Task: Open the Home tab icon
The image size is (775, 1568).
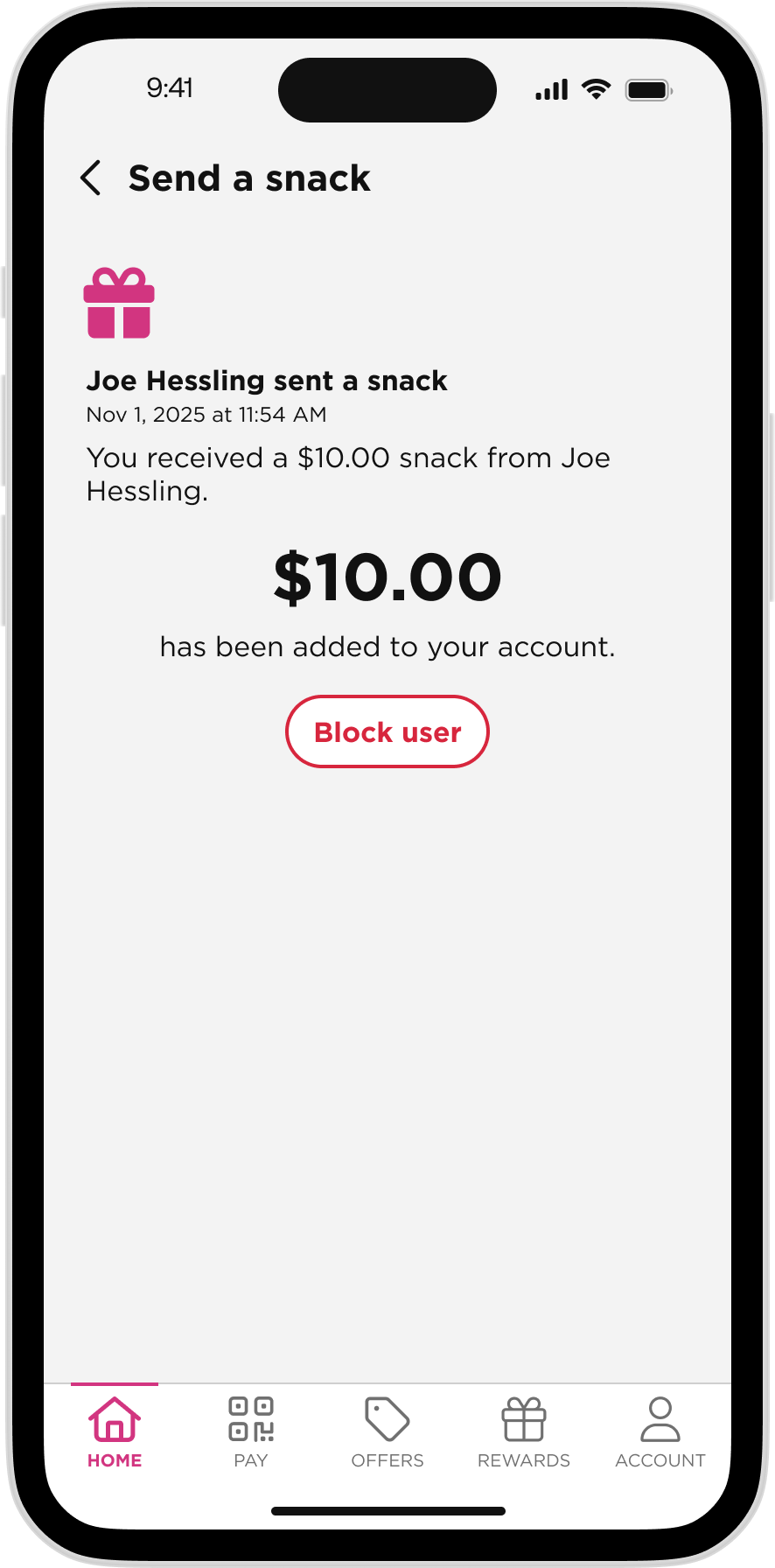Action: pos(115,1418)
